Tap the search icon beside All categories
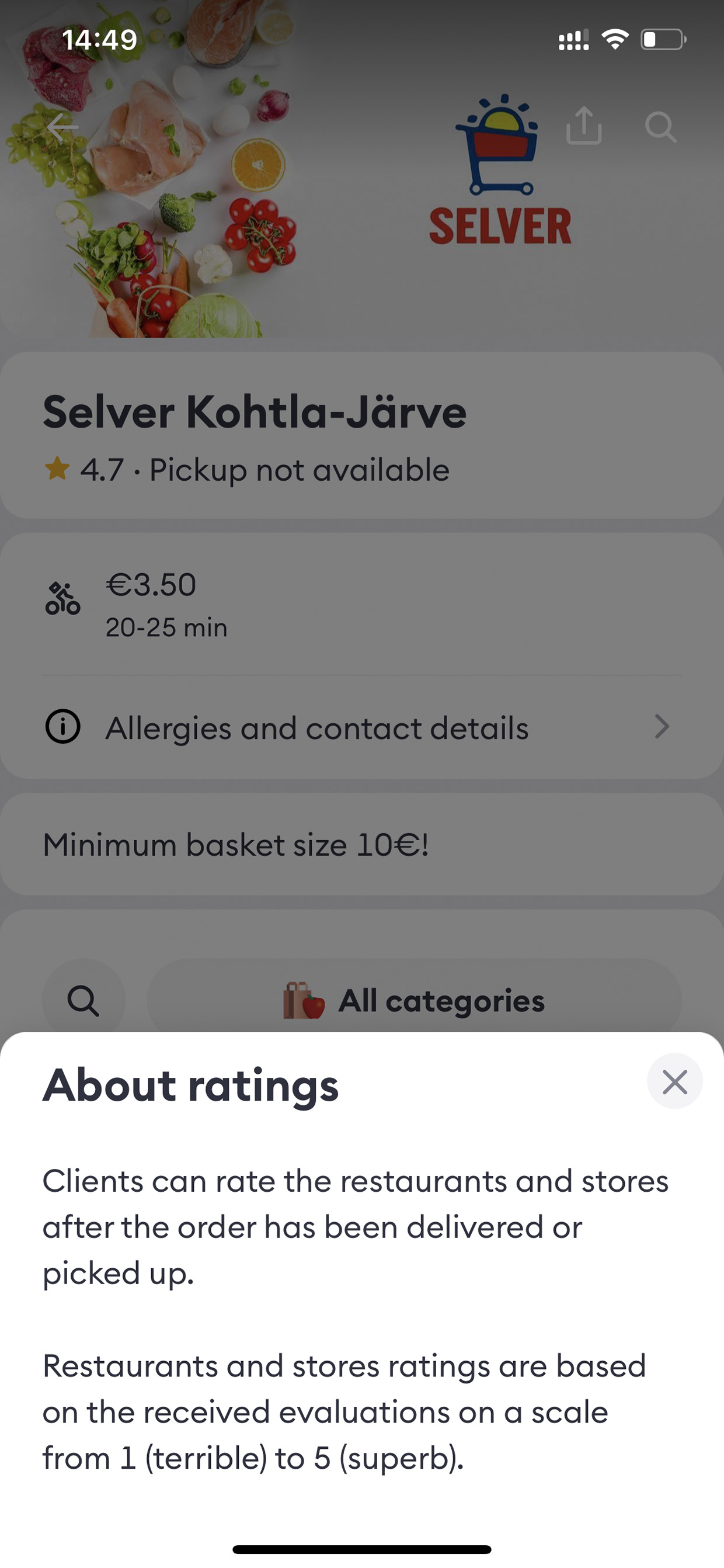The image size is (724, 1568). pos(83,1000)
